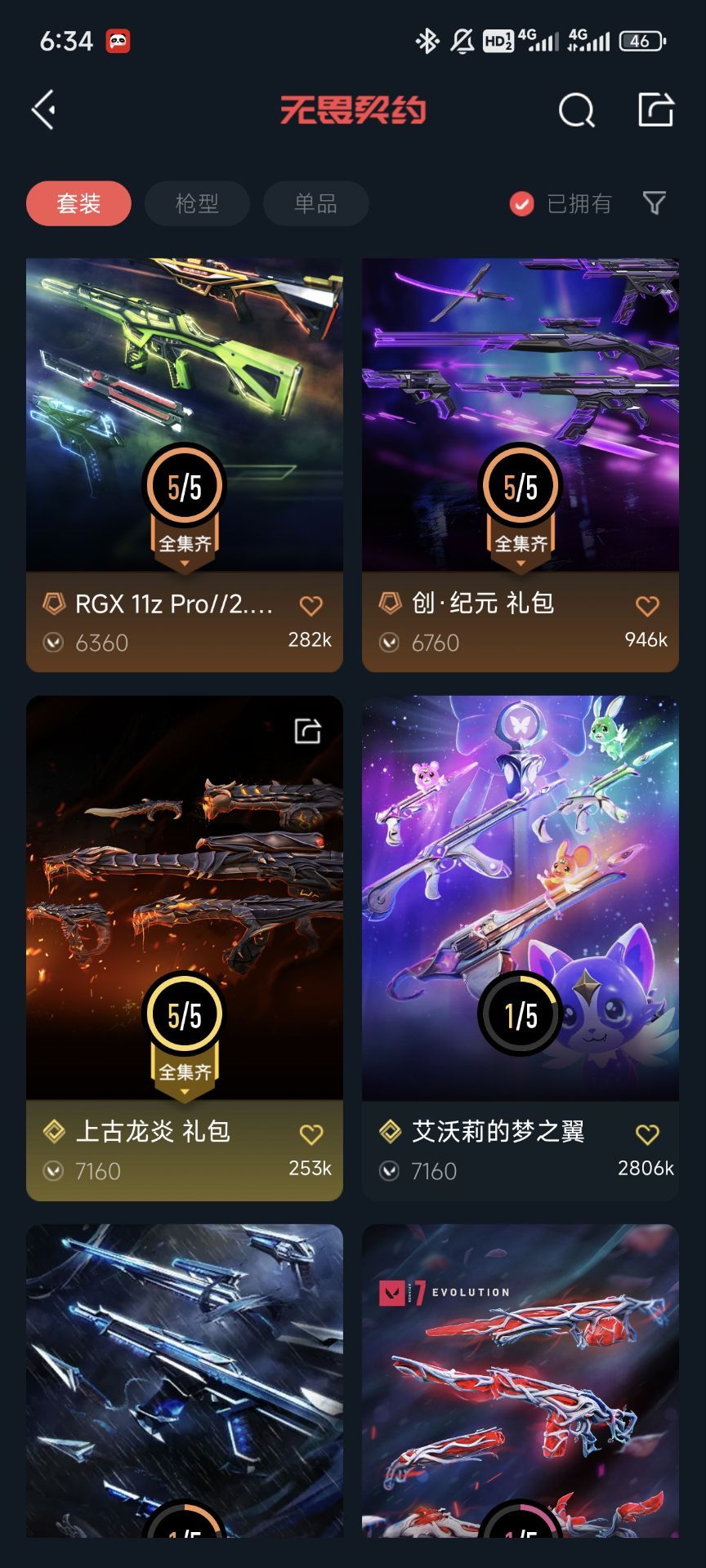Screen dimensions: 706x1568
Task: Open the 上古龙炎 礼包 bundle card
Action: [x=185, y=948]
